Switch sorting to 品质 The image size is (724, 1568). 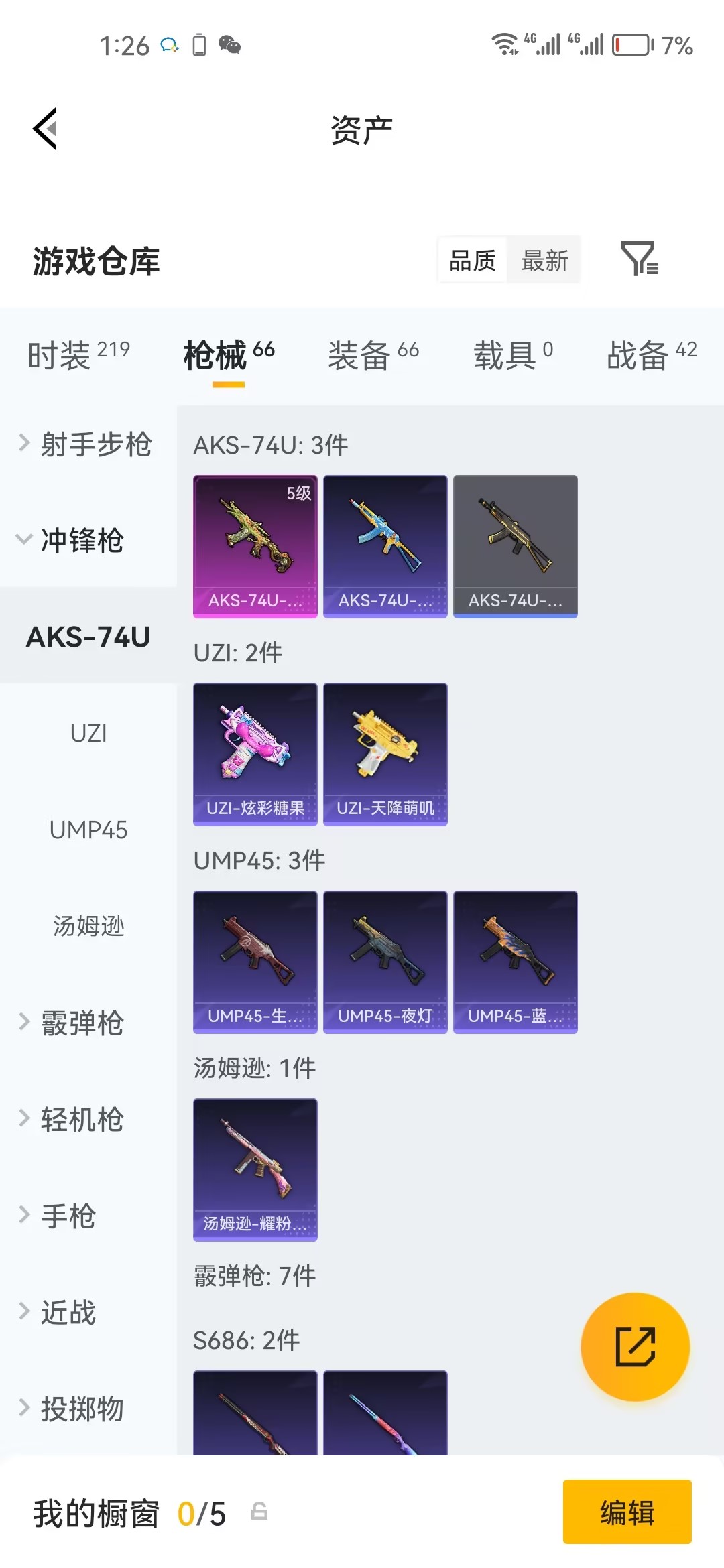click(x=471, y=261)
